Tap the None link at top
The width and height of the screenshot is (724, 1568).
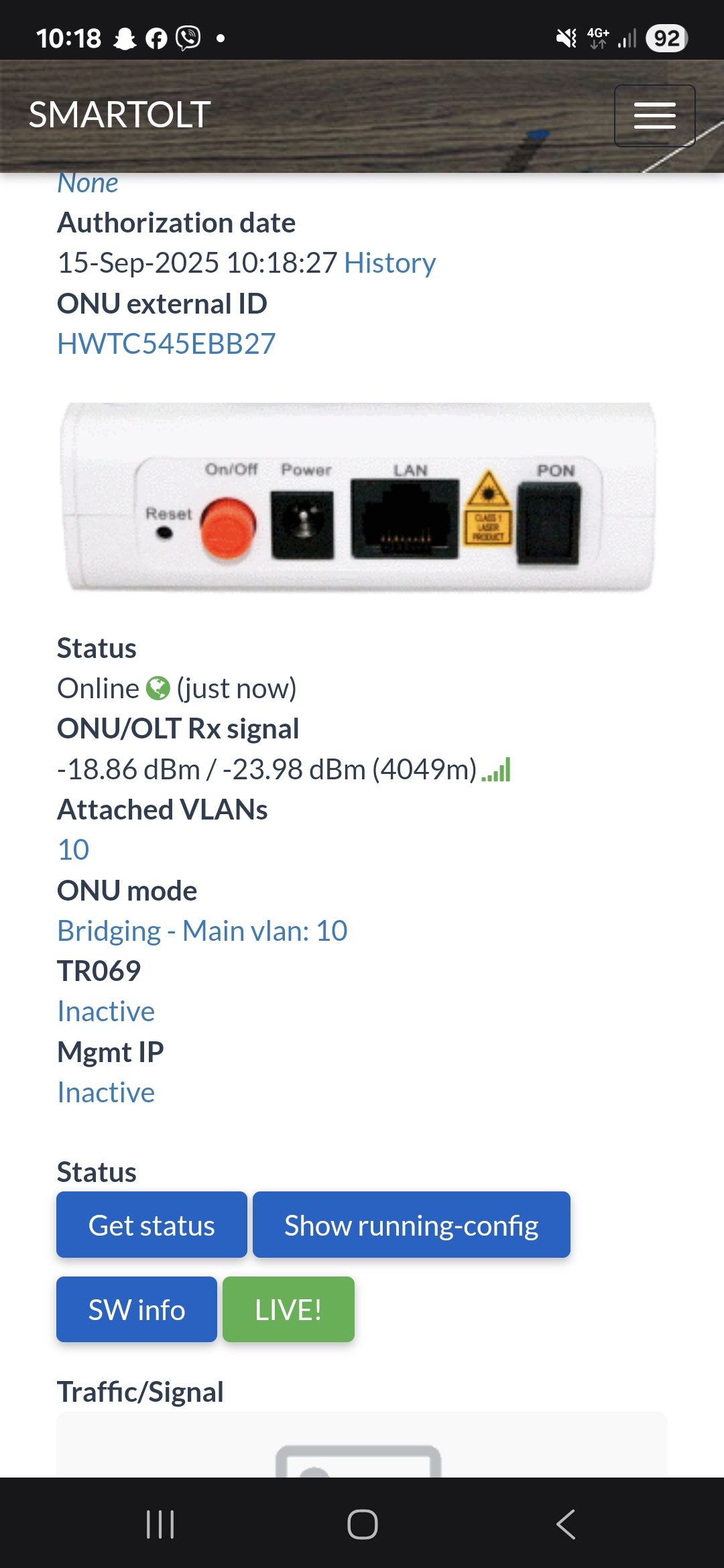(x=88, y=182)
